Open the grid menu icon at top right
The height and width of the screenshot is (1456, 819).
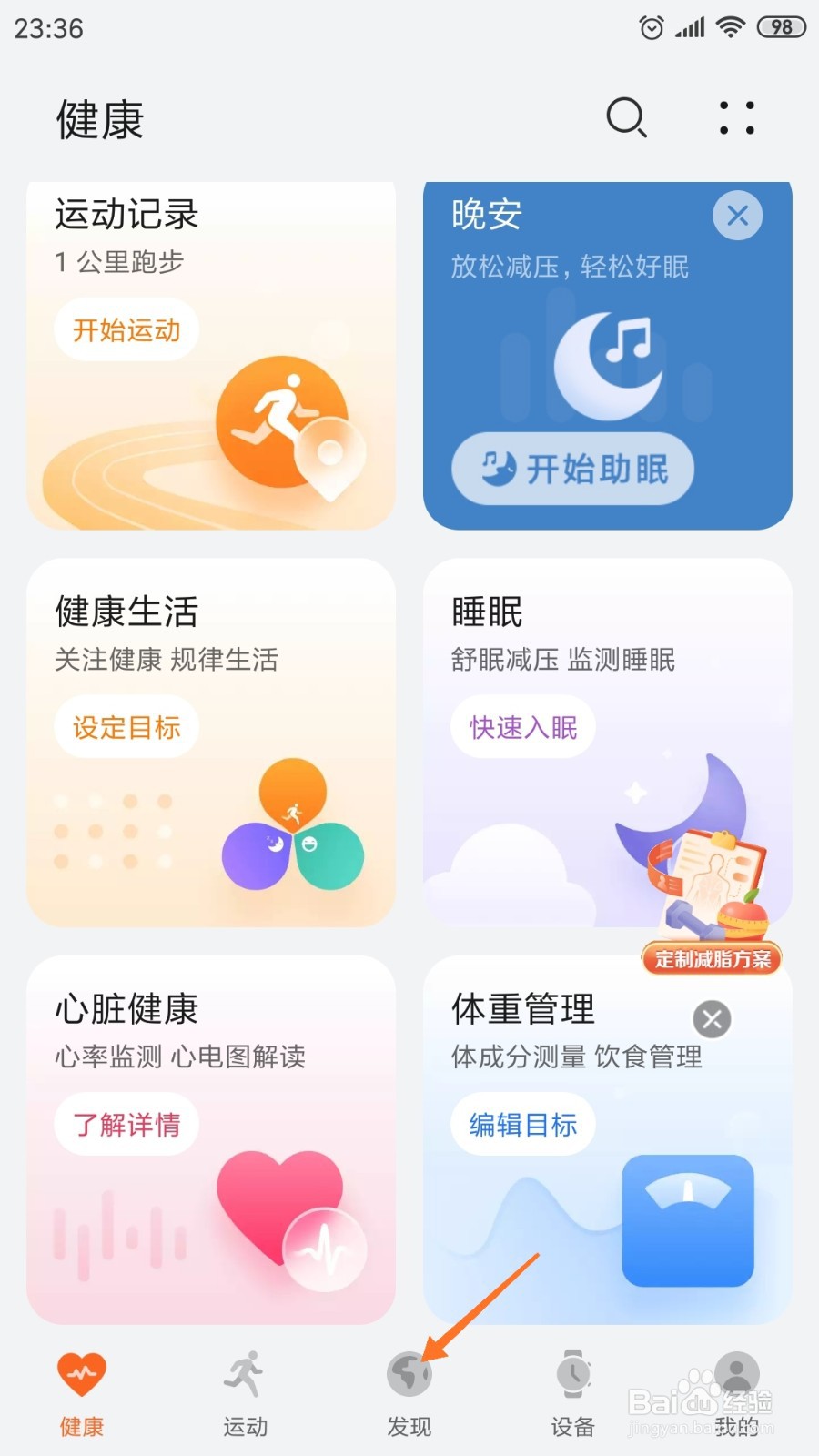pos(737,118)
